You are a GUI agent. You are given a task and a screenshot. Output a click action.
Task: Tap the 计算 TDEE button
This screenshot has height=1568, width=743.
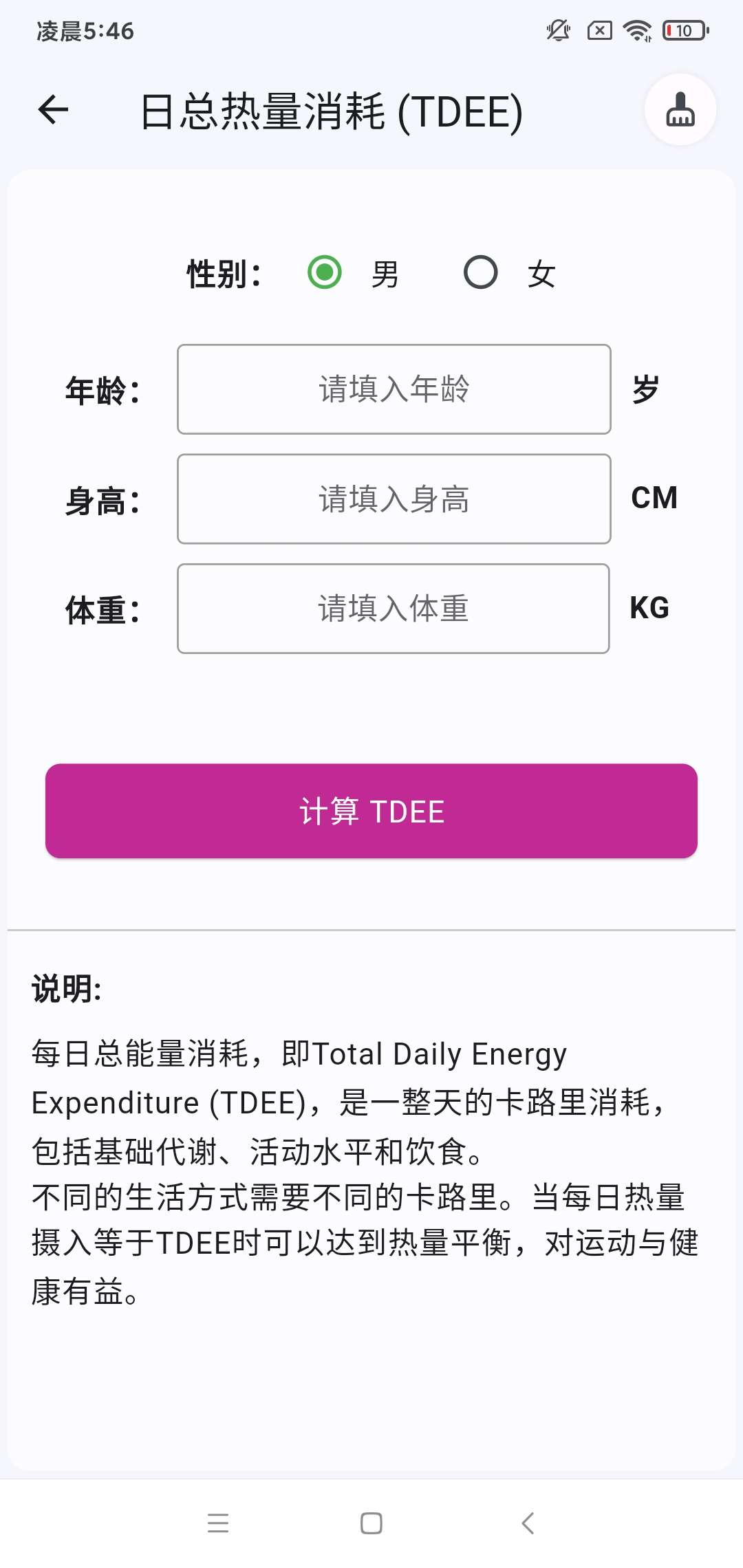[x=371, y=812]
